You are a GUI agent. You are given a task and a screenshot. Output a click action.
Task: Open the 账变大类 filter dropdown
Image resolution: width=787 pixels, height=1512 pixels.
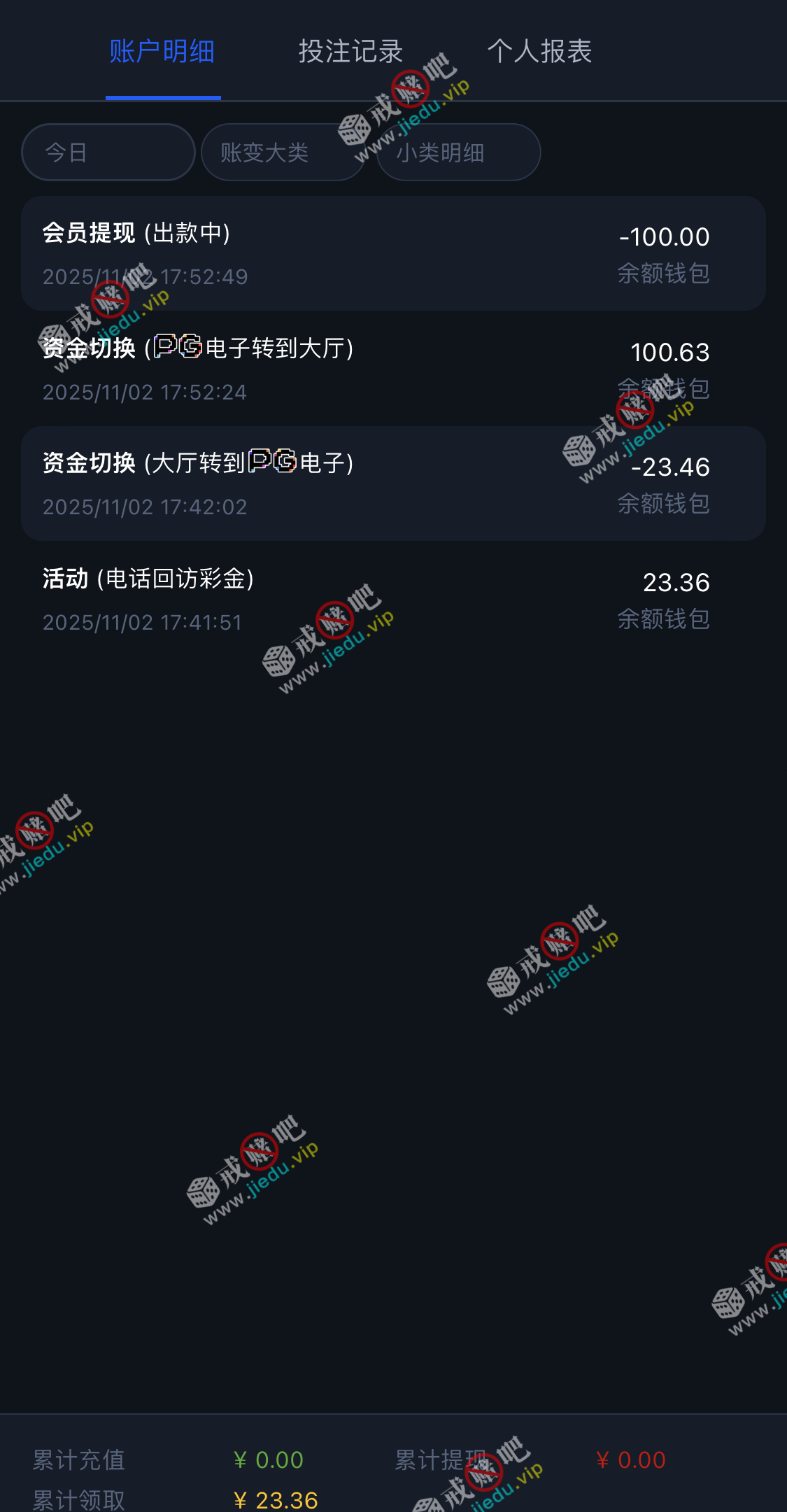pos(283,153)
